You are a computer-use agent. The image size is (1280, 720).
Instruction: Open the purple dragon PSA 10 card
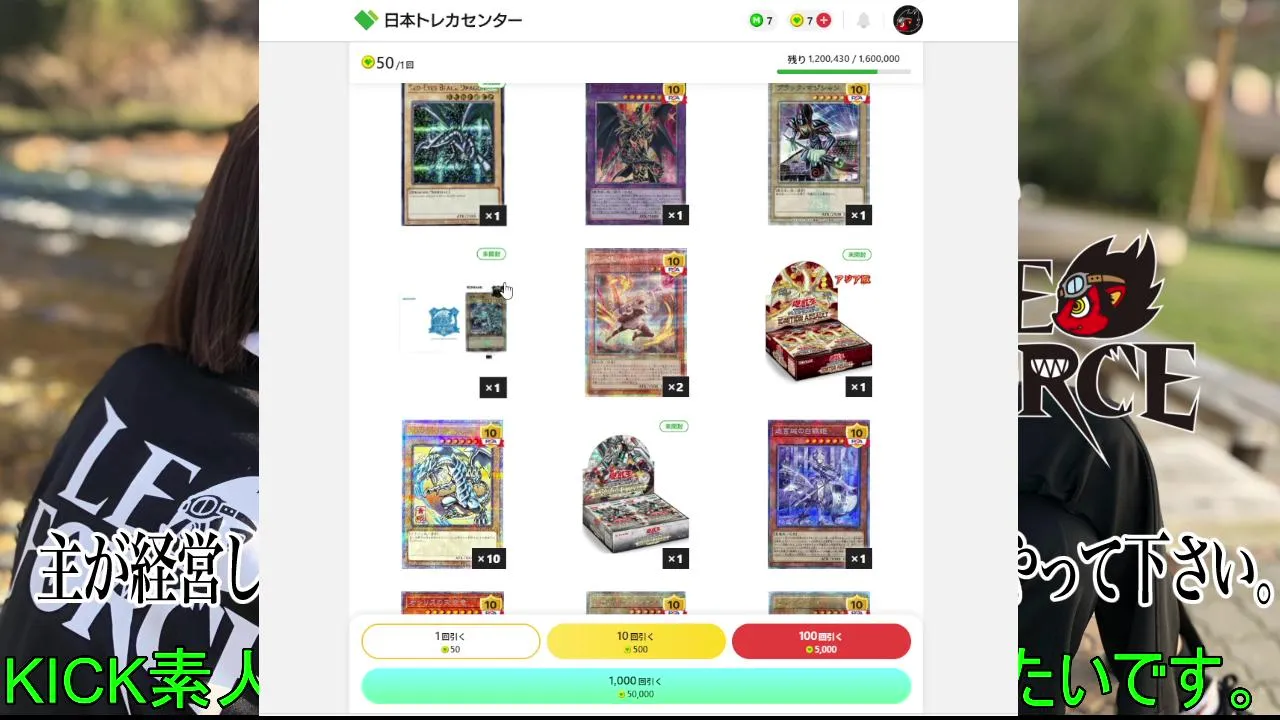coord(635,155)
